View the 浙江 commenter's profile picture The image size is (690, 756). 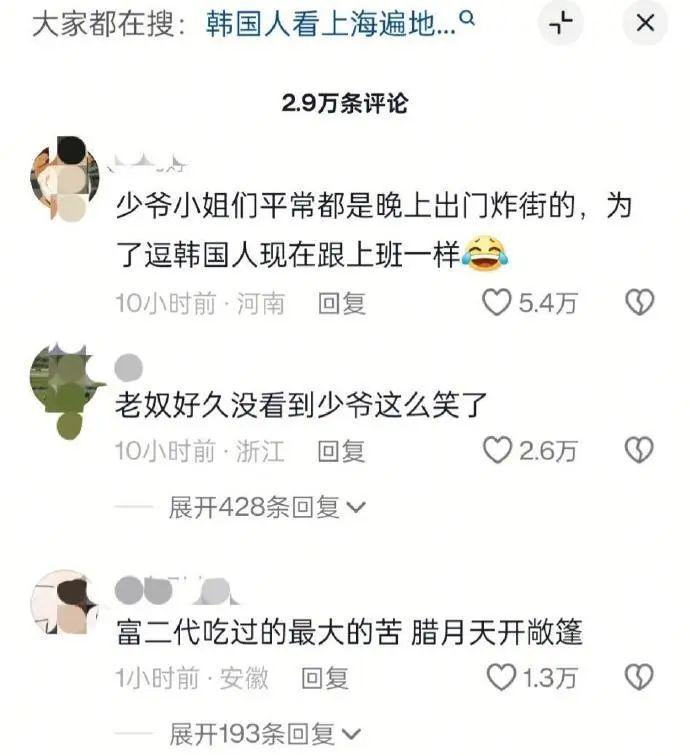tap(66, 390)
